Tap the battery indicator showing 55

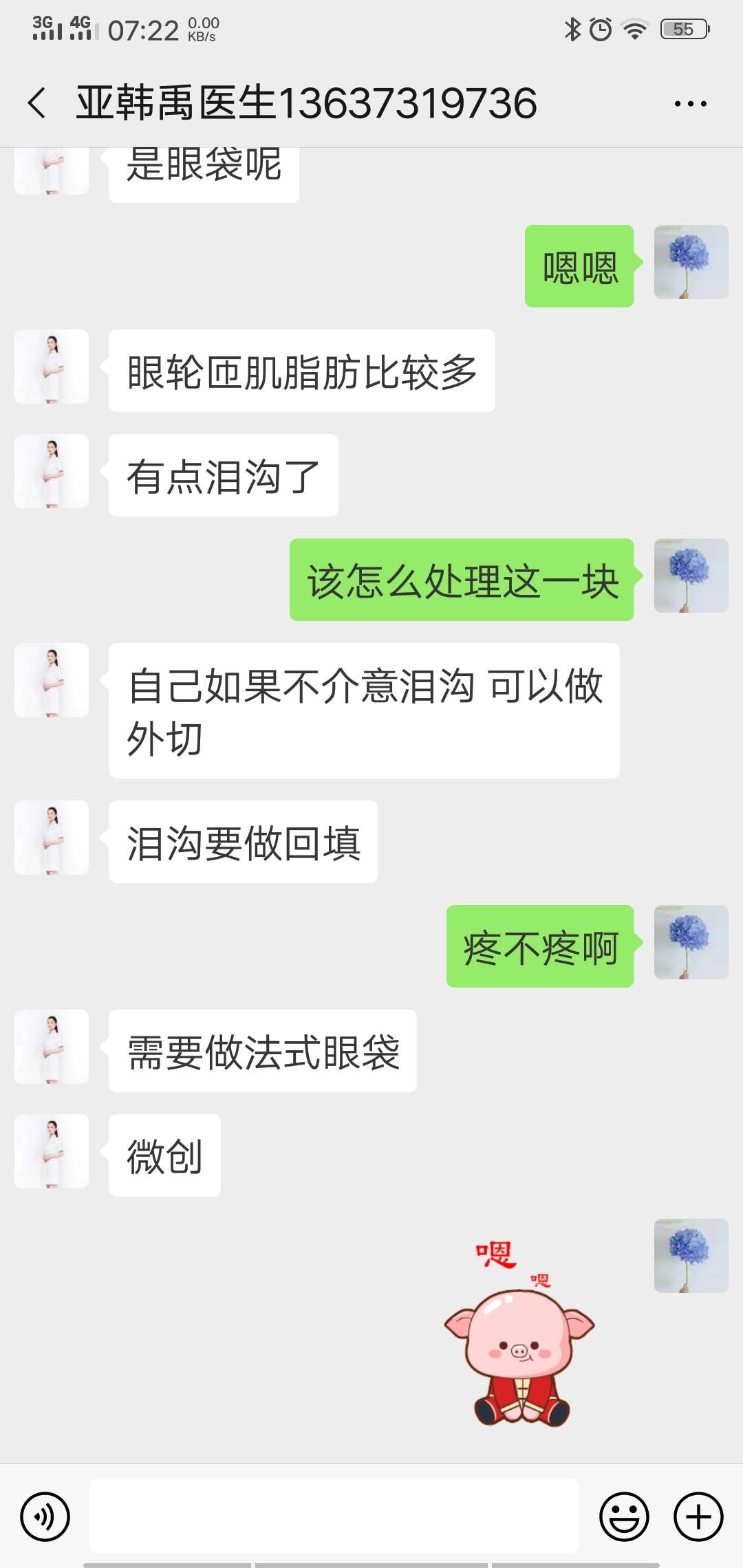point(682,29)
